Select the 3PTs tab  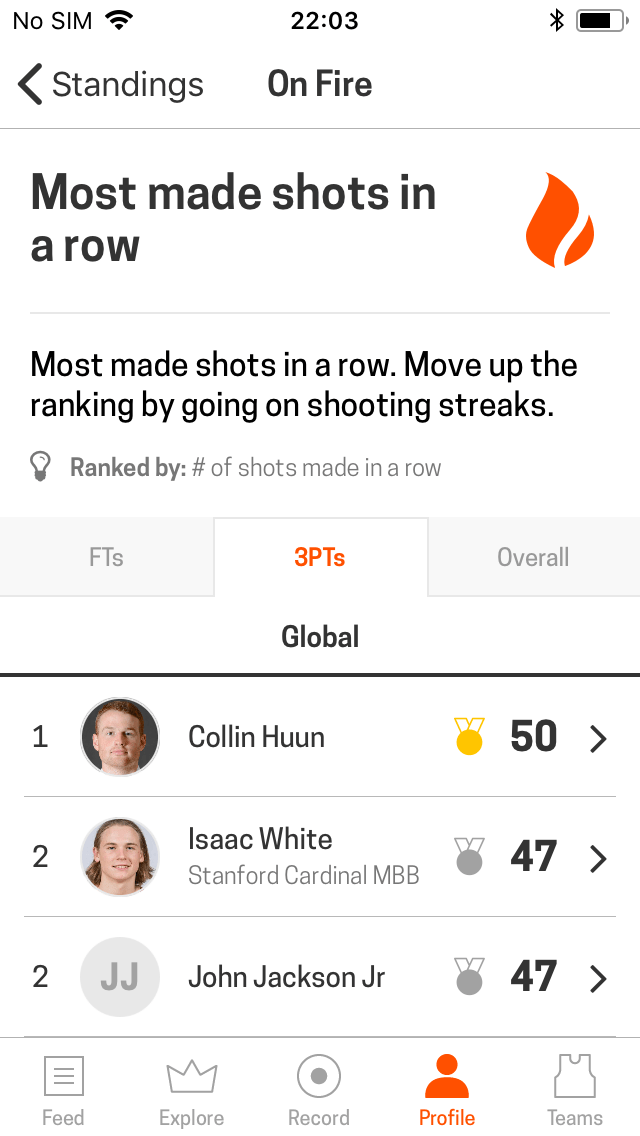[x=320, y=557]
